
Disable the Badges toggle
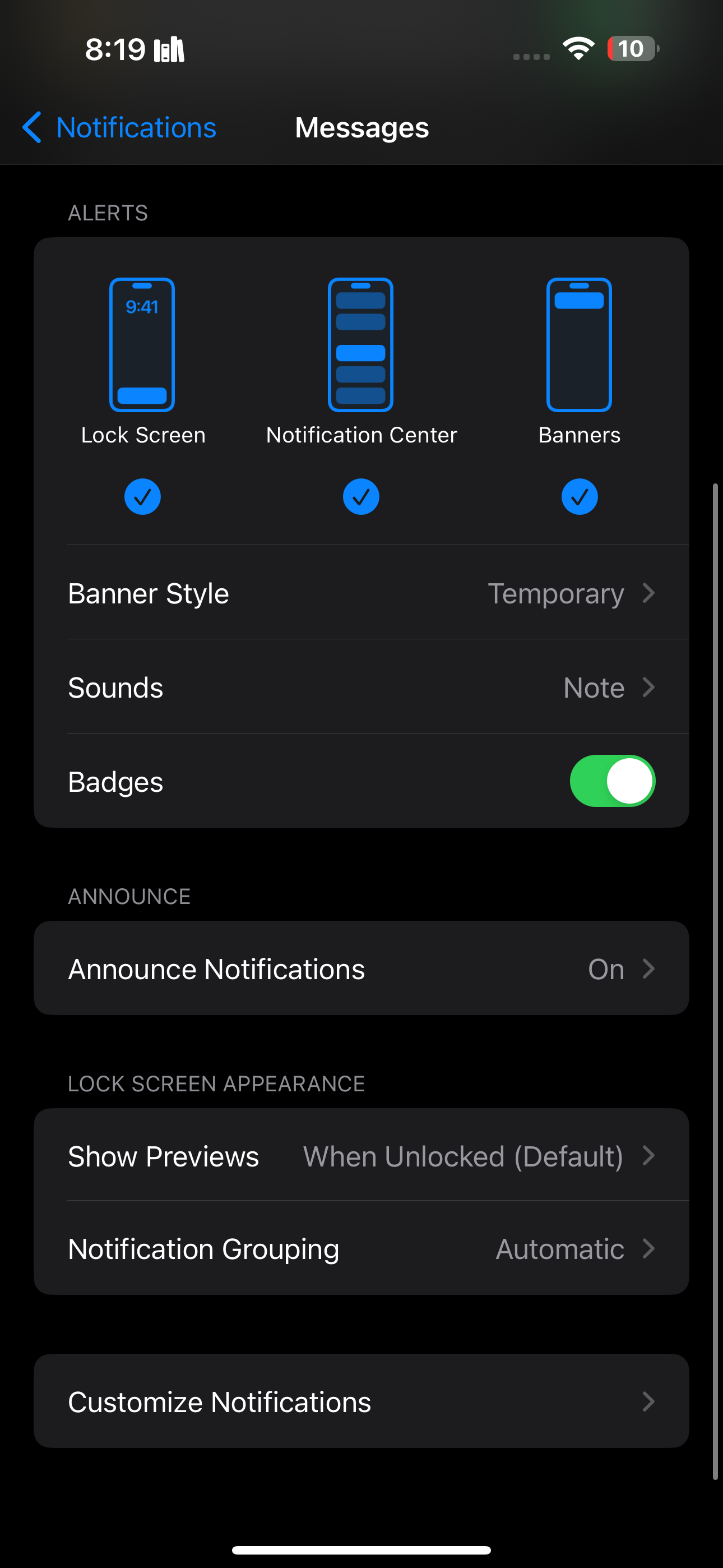(613, 781)
